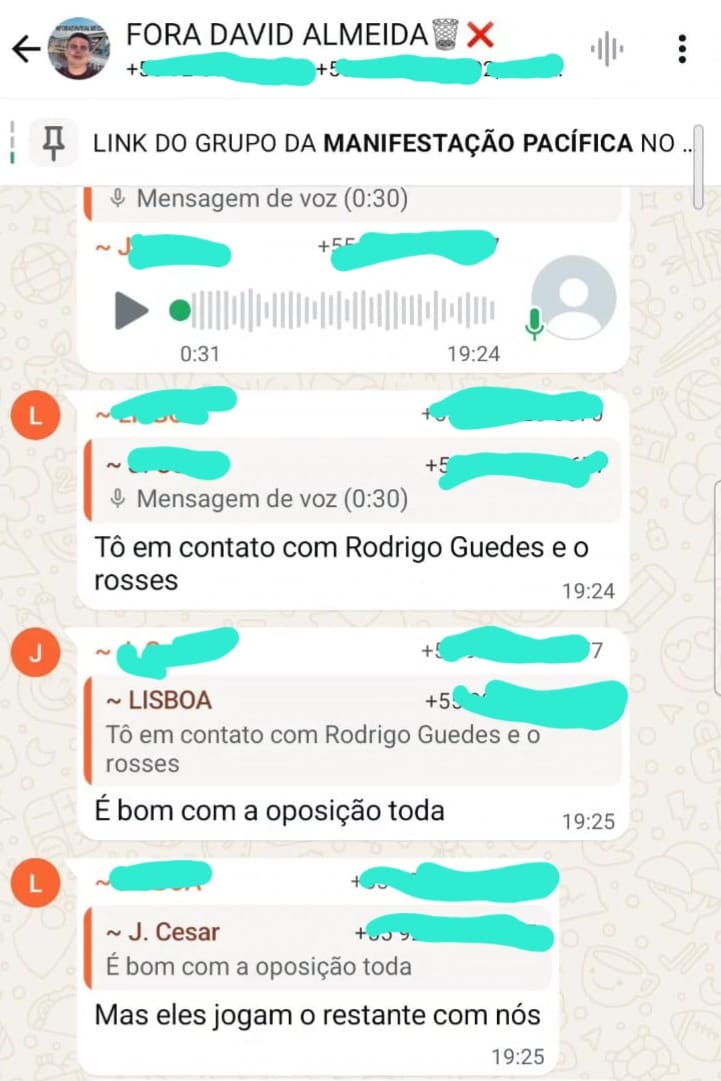
Task: Go back to the chat list
Action: tap(26, 49)
